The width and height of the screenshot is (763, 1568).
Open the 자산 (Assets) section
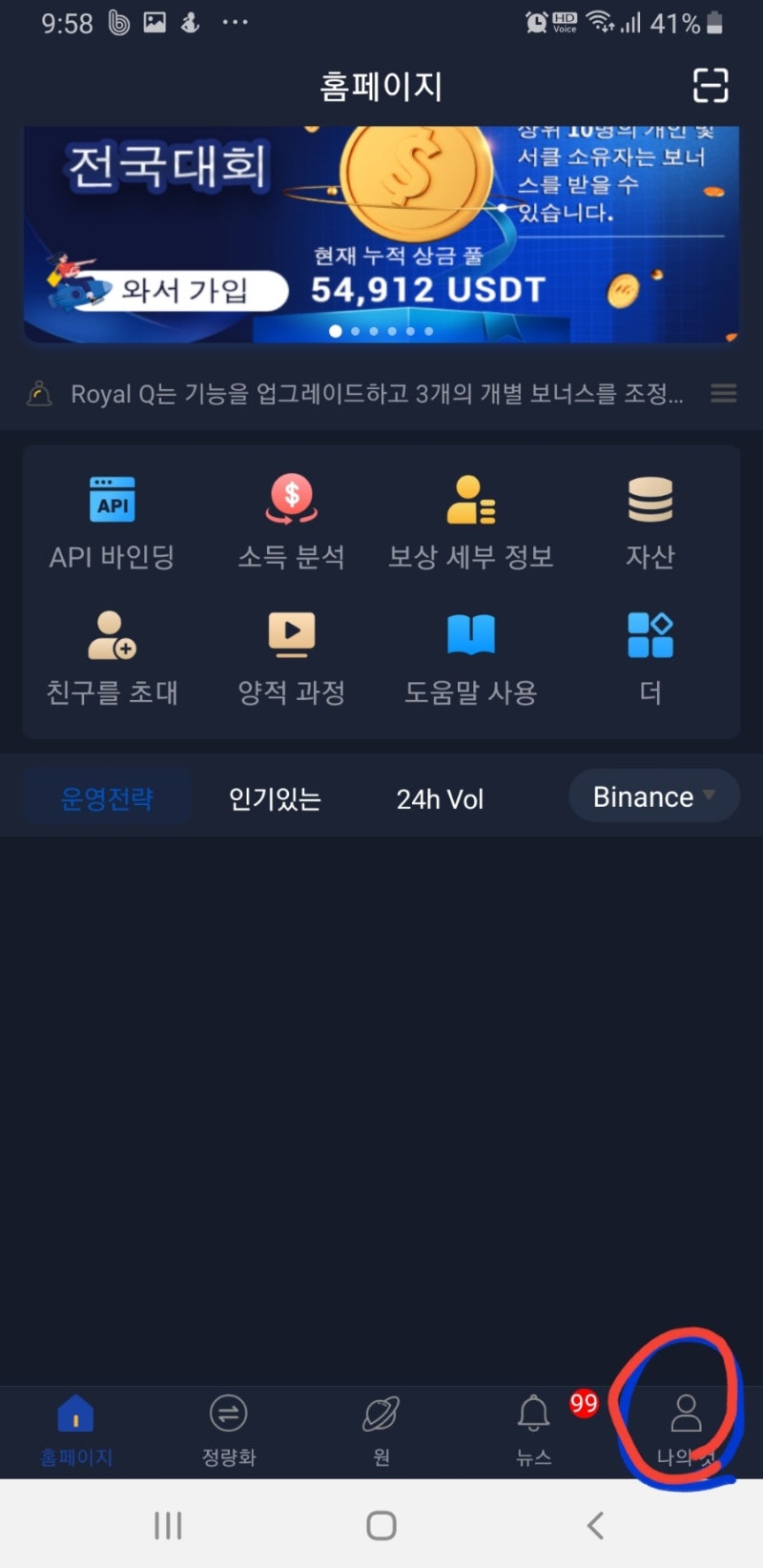[650, 520]
